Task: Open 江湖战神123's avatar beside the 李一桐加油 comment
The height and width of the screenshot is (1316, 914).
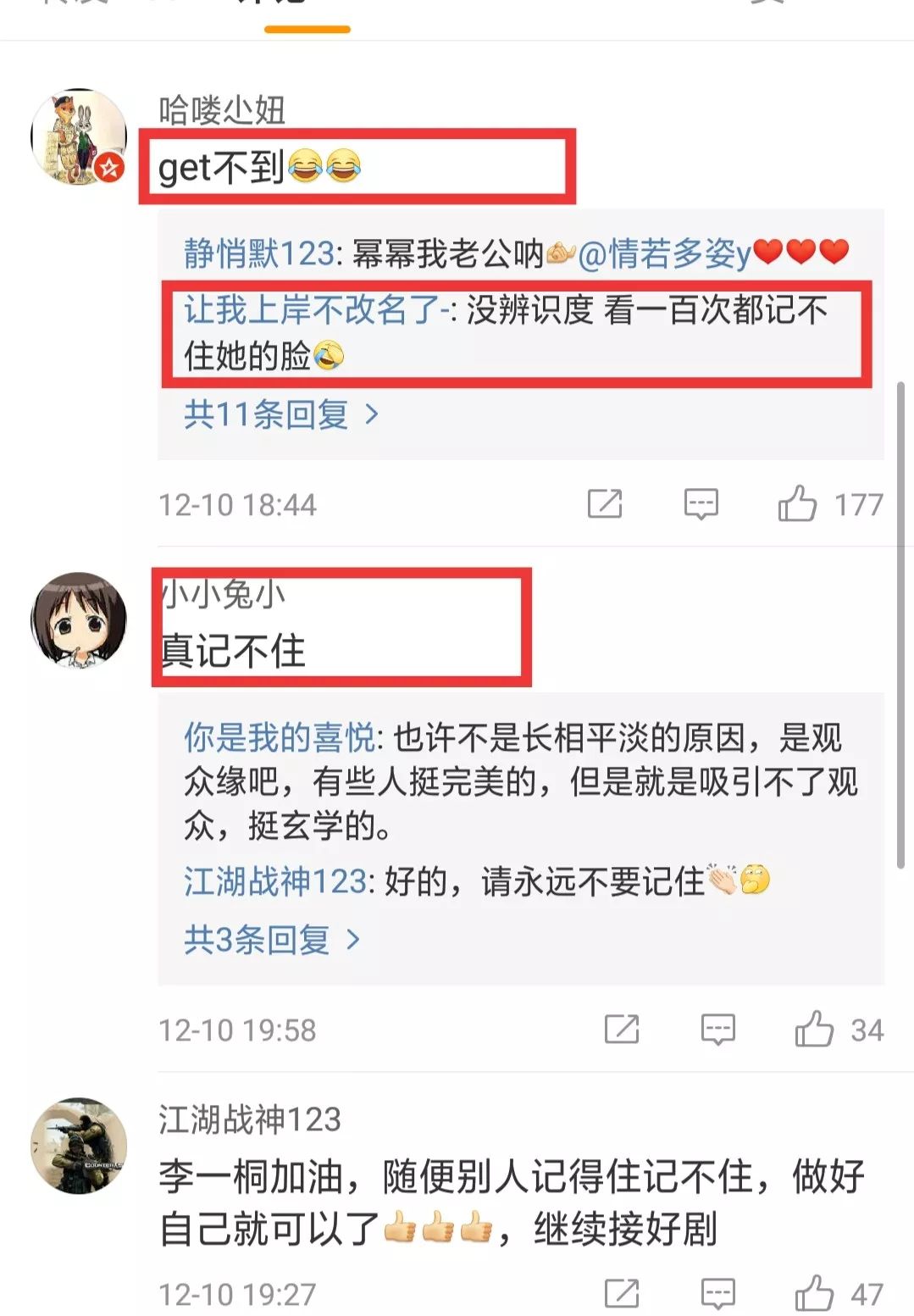Action: 78,1146
